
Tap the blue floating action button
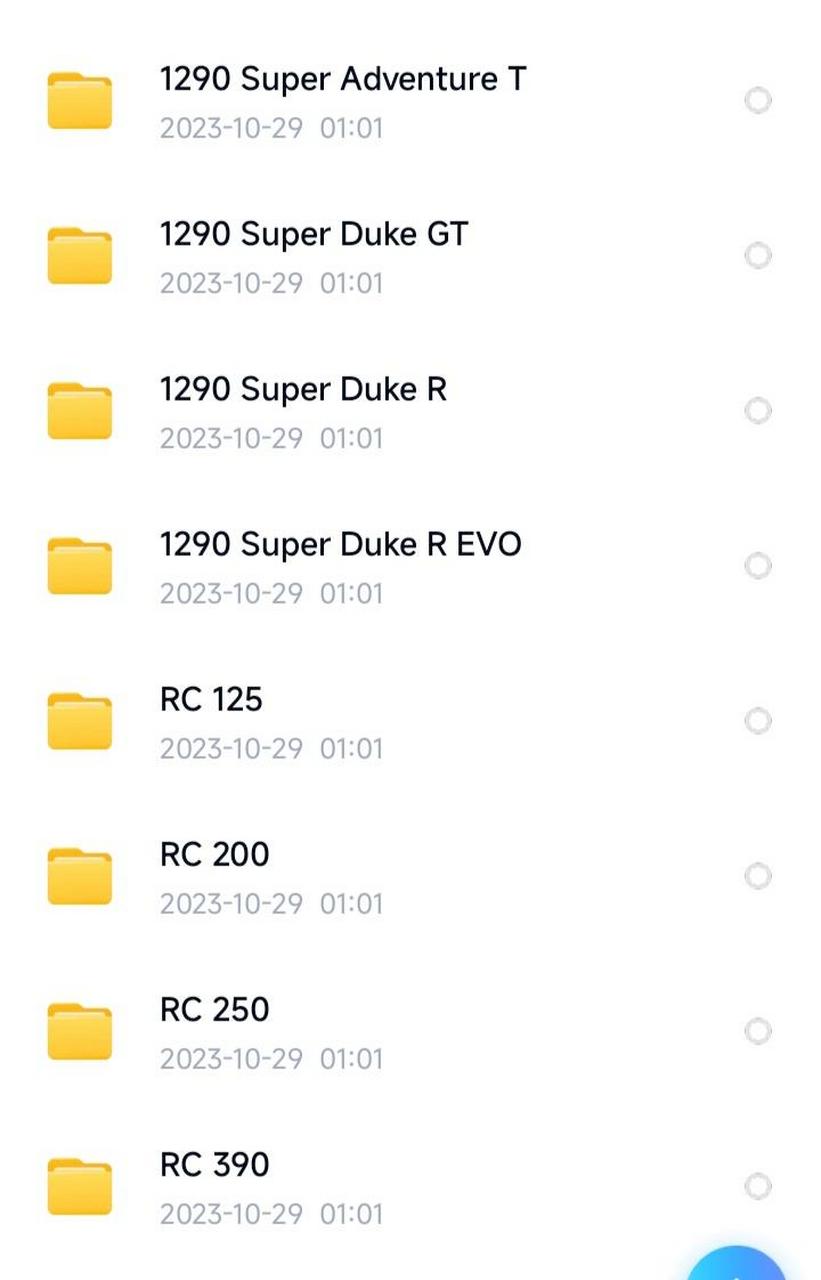(x=738, y=1268)
